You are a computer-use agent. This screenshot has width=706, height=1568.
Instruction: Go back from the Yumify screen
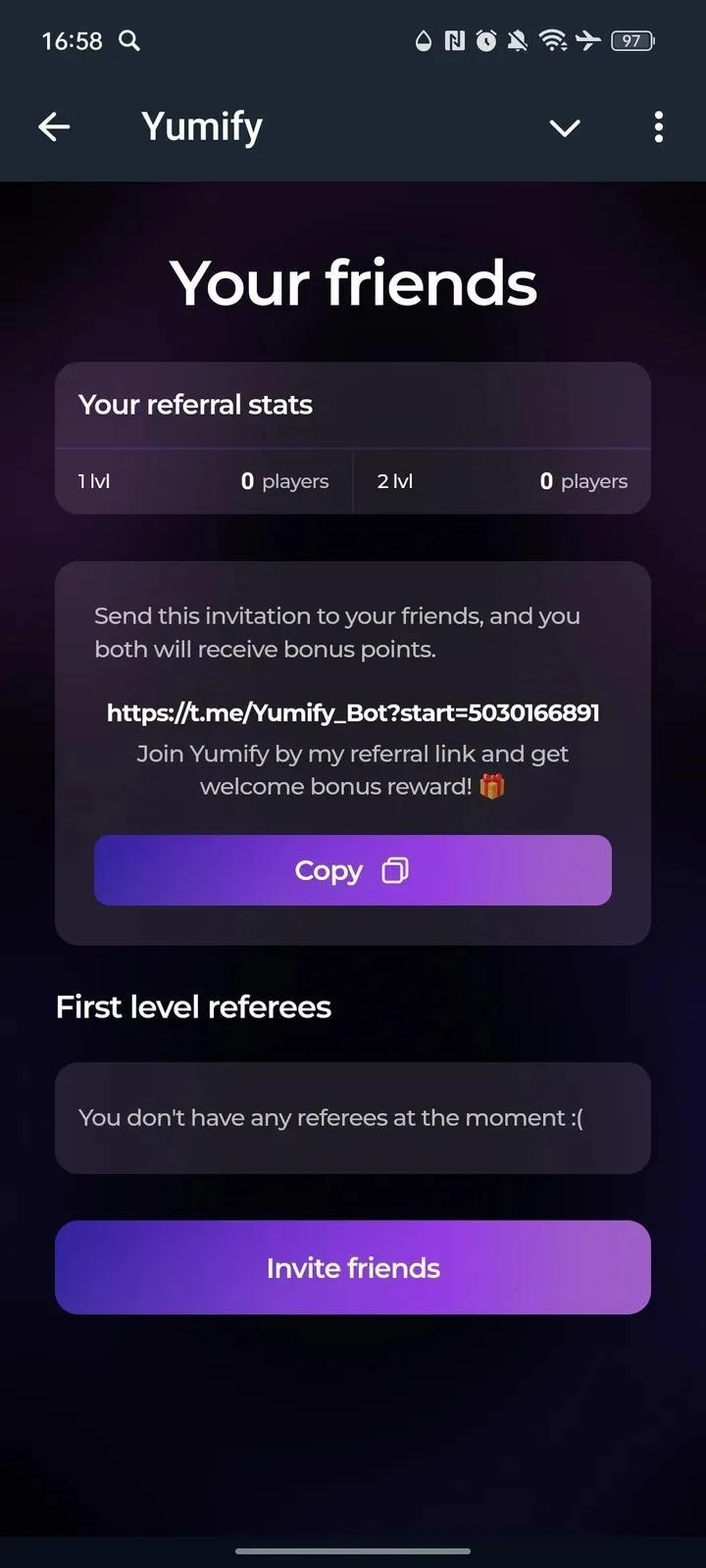tap(54, 126)
